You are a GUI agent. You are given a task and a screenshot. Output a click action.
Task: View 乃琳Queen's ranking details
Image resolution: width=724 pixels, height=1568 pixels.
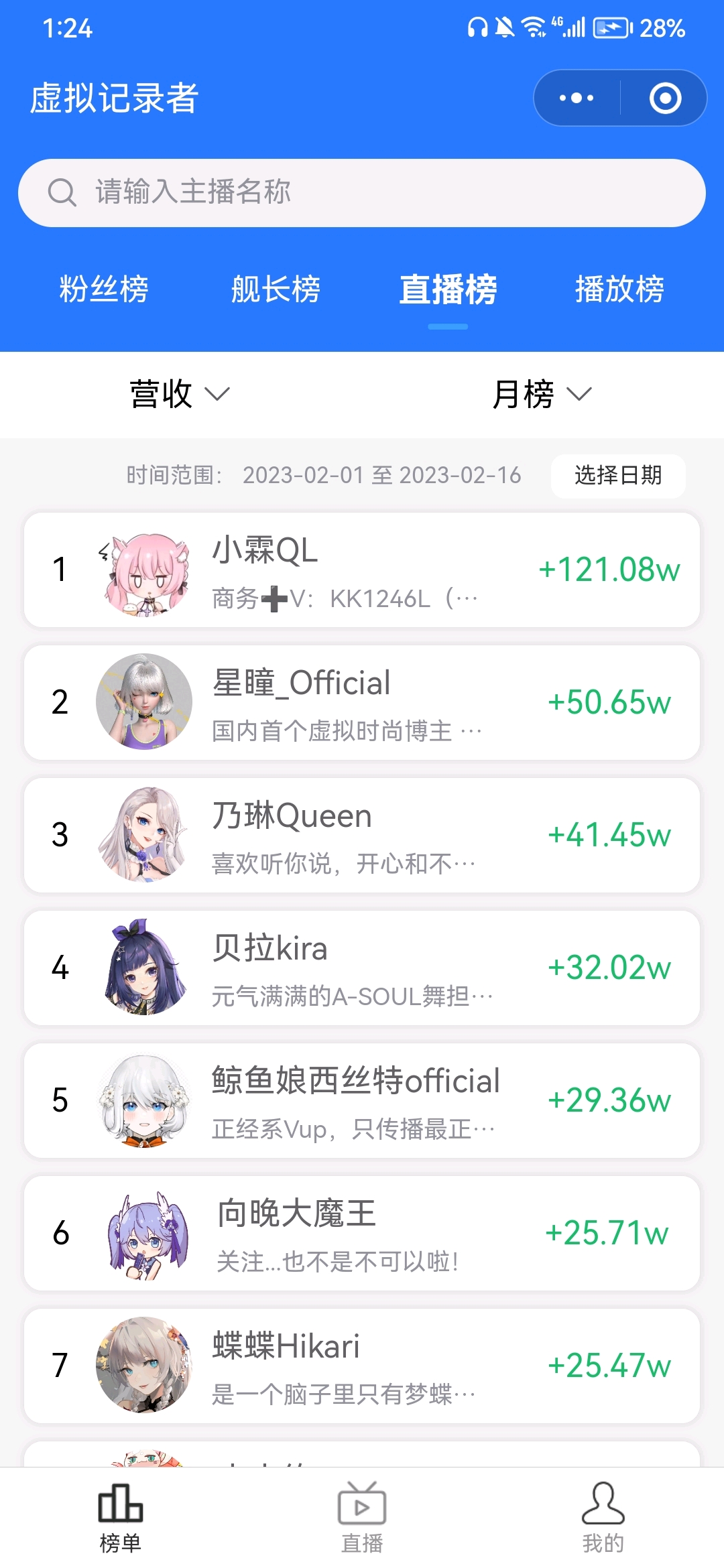362,836
